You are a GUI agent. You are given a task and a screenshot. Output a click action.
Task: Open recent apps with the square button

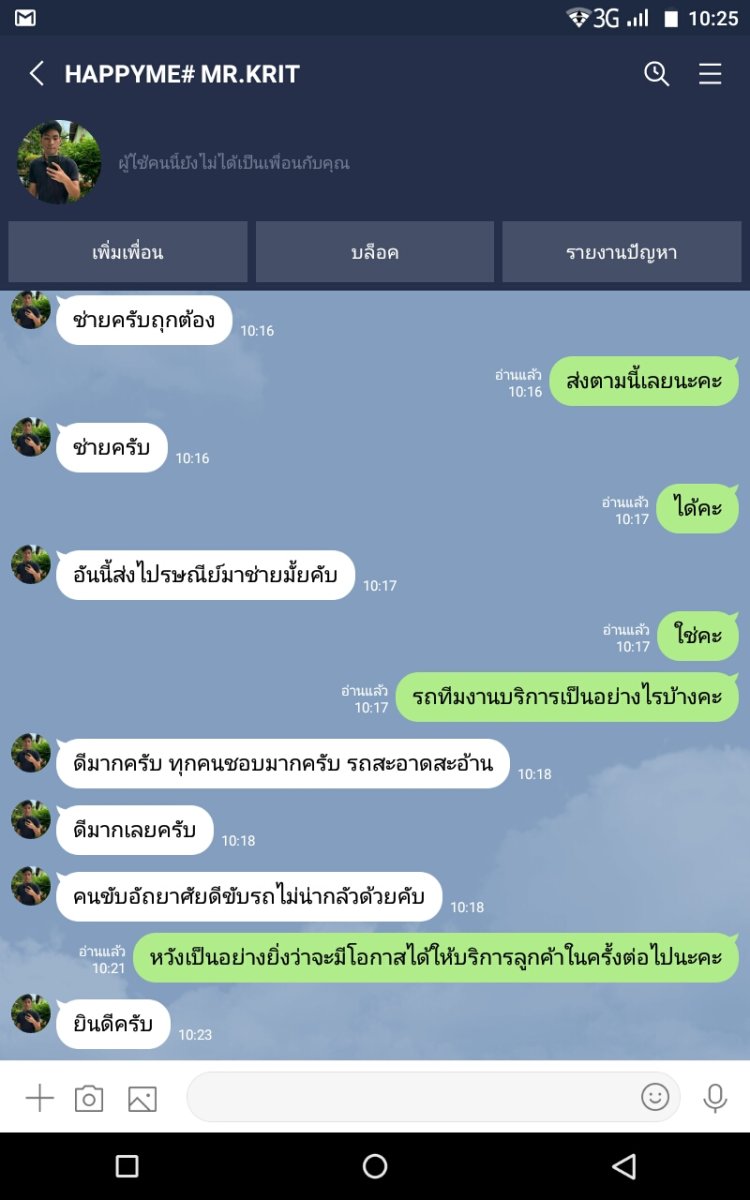pyautogui.click(x=127, y=1166)
